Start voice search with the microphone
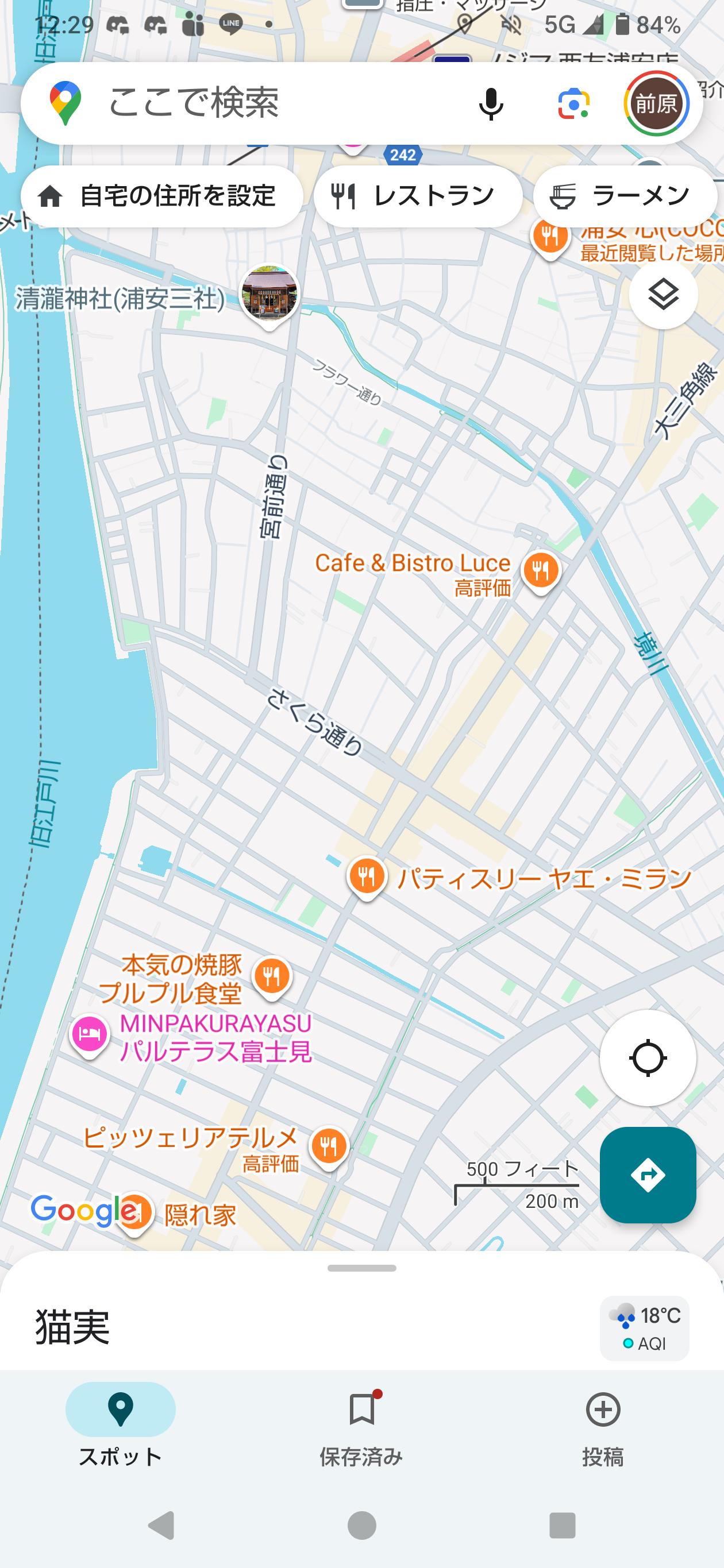This screenshot has height=1568, width=724. click(x=491, y=103)
